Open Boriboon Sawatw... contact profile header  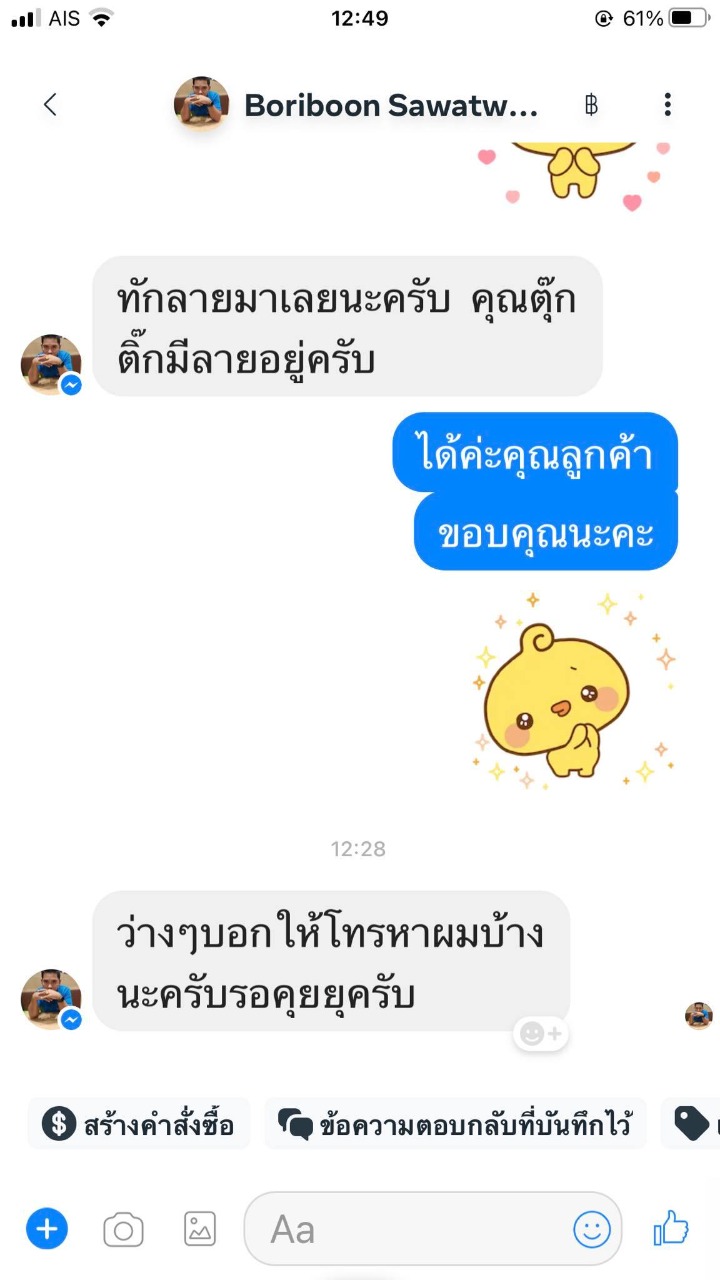click(x=356, y=104)
